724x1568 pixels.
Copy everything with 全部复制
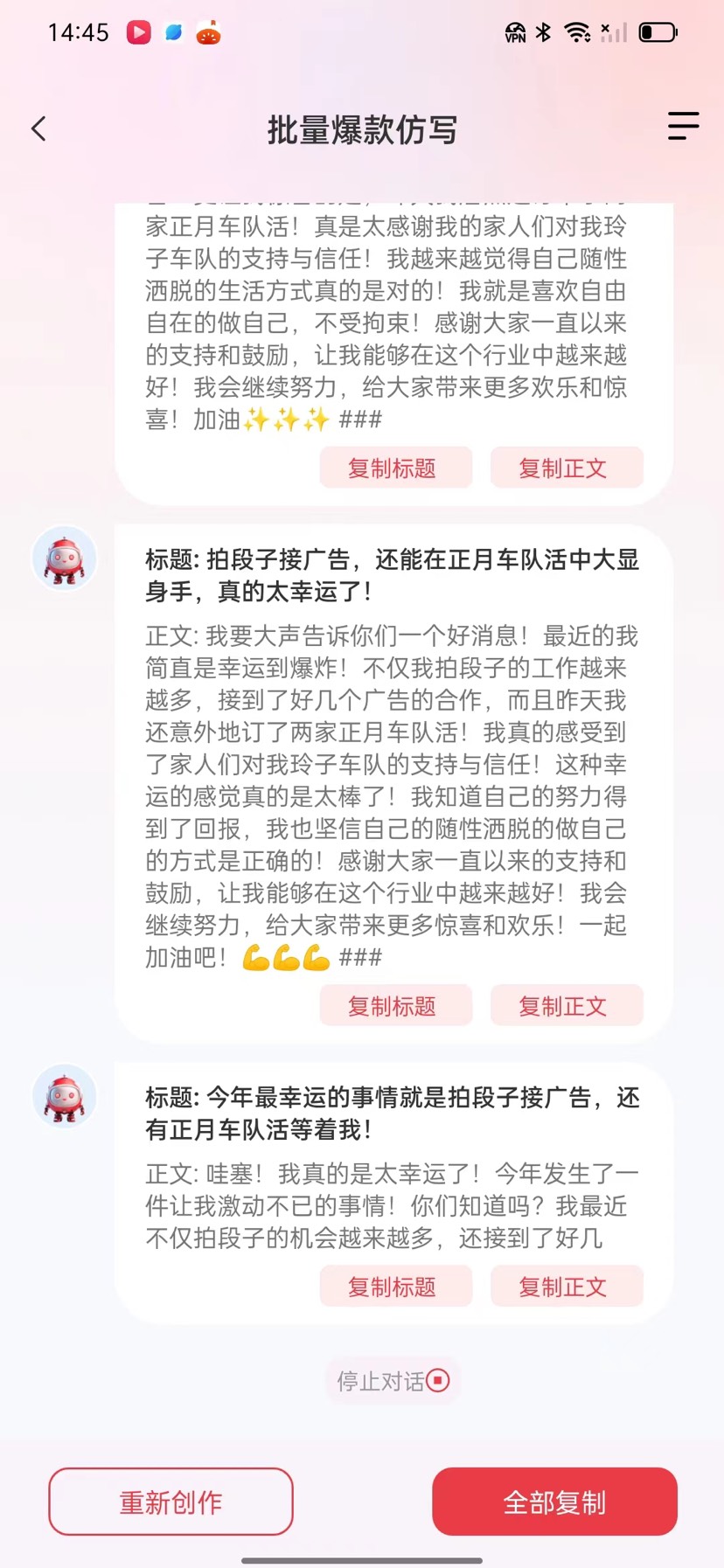tap(554, 1502)
